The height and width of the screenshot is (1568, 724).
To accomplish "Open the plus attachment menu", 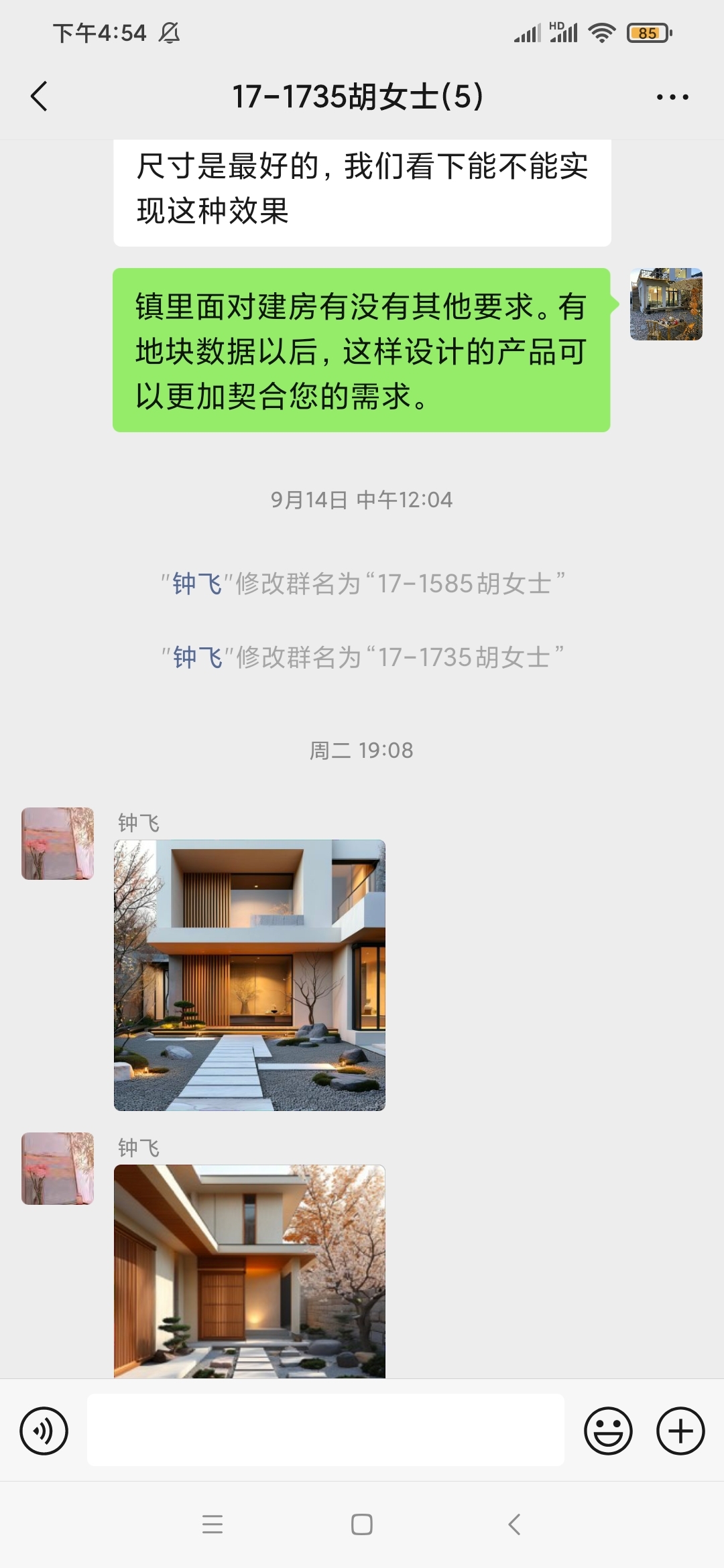I will tap(680, 1431).
